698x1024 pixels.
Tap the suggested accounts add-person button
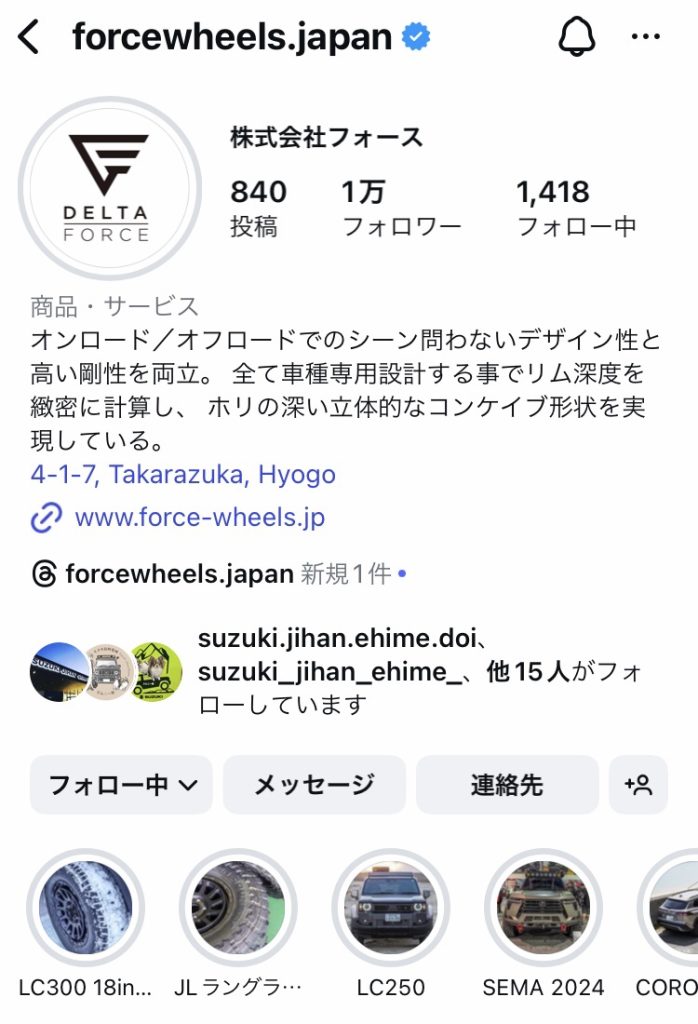tap(638, 785)
